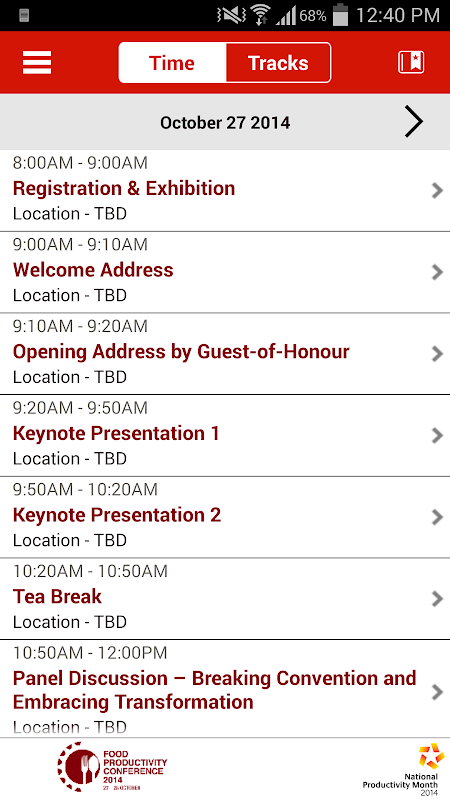Open the bookmarked sessions icon

pos(411,63)
